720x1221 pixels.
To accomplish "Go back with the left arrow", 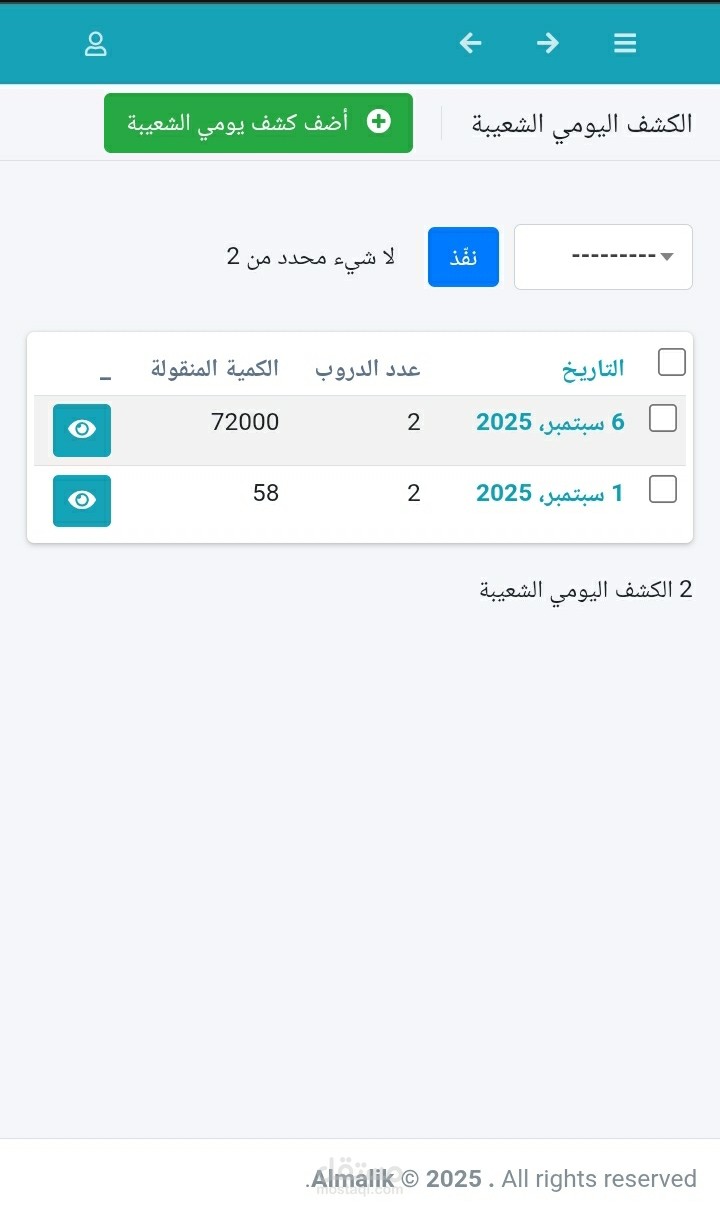I will pos(470,43).
